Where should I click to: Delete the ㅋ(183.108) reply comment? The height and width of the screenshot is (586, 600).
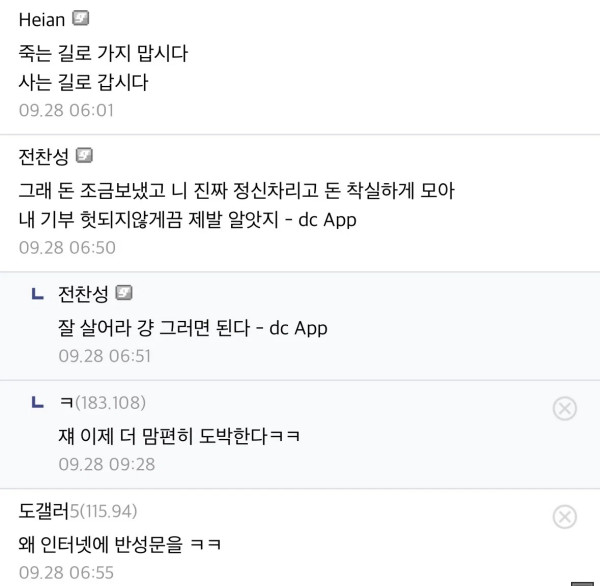pyautogui.click(x=564, y=408)
